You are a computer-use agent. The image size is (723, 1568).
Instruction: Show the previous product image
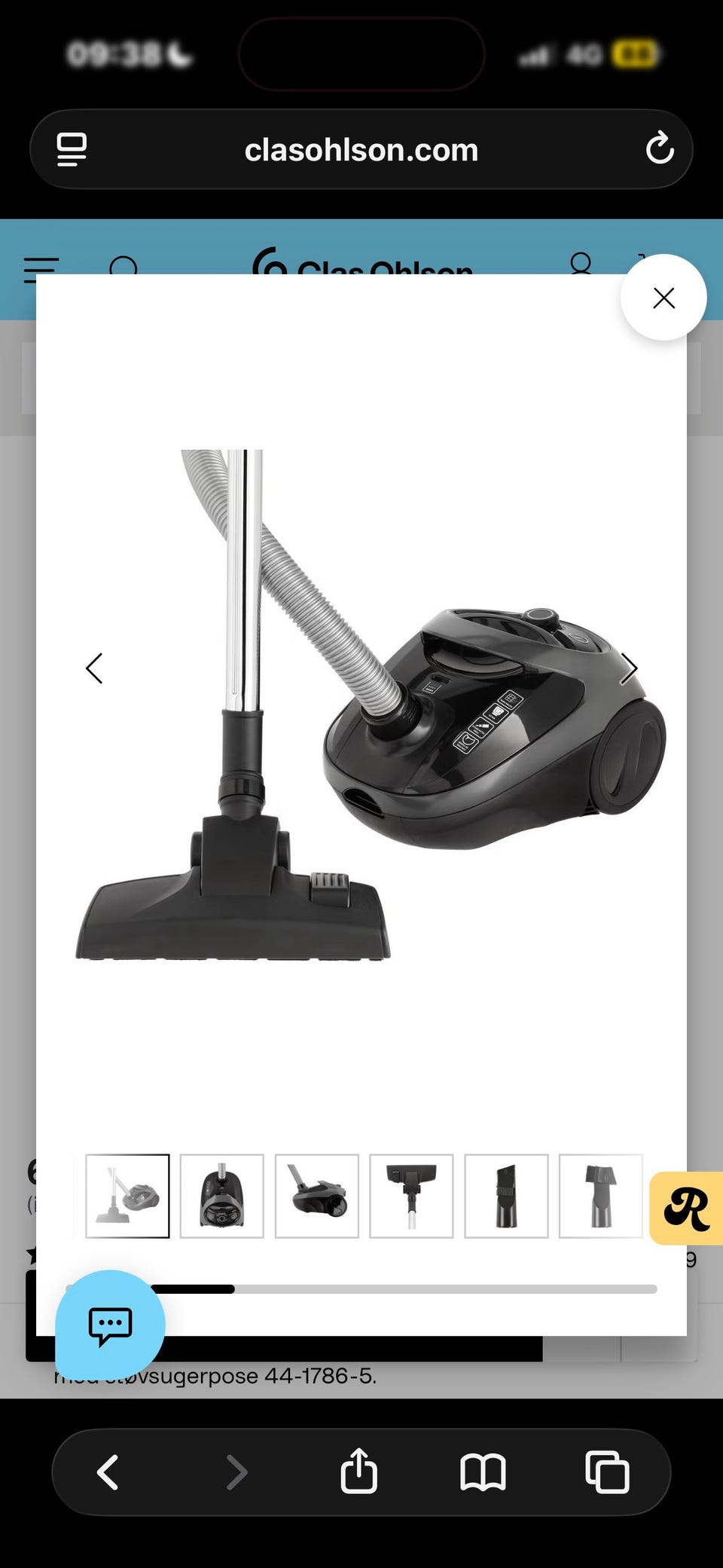click(x=94, y=668)
